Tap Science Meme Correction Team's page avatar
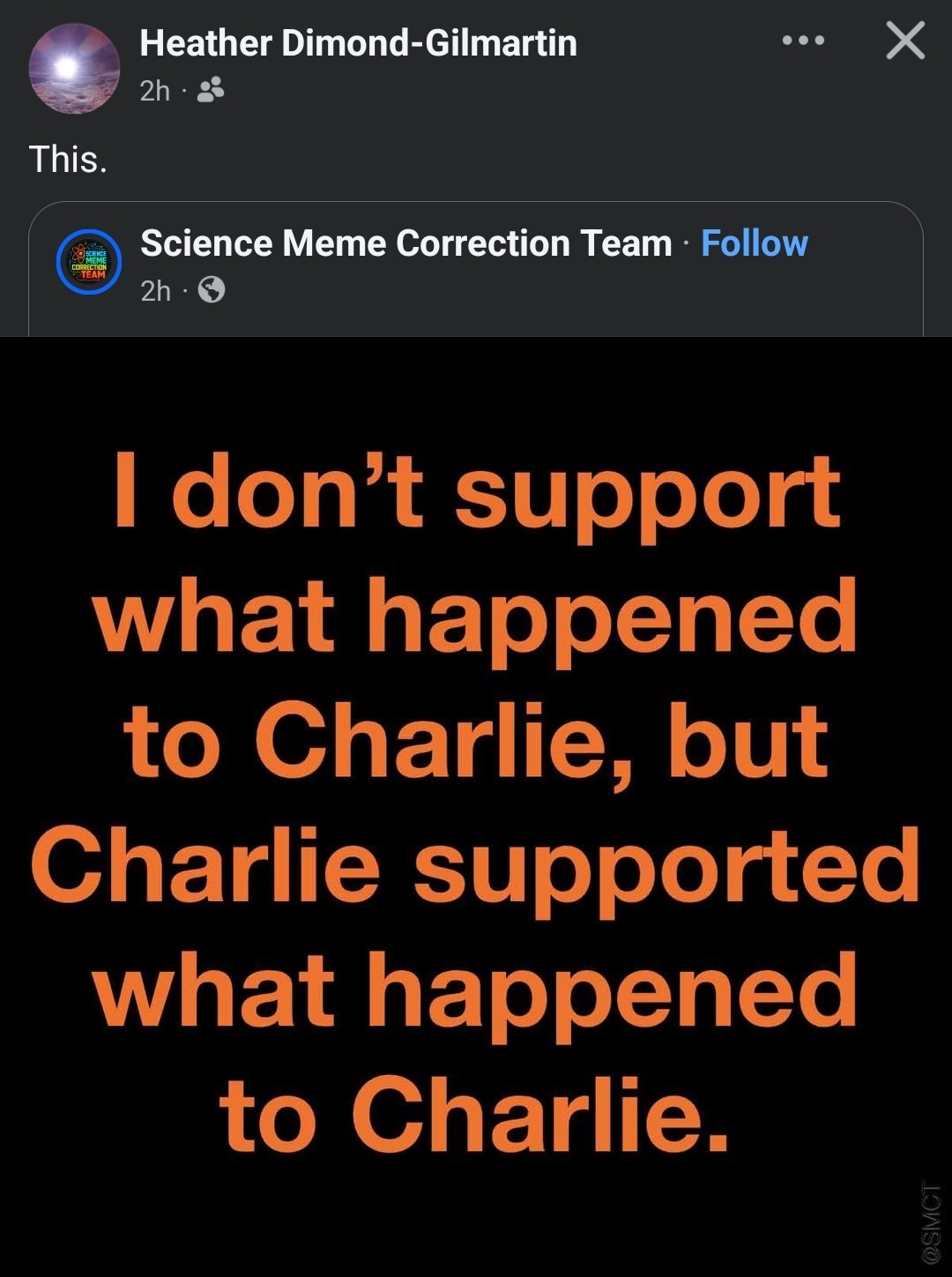The width and height of the screenshot is (952, 1277). (88, 262)
